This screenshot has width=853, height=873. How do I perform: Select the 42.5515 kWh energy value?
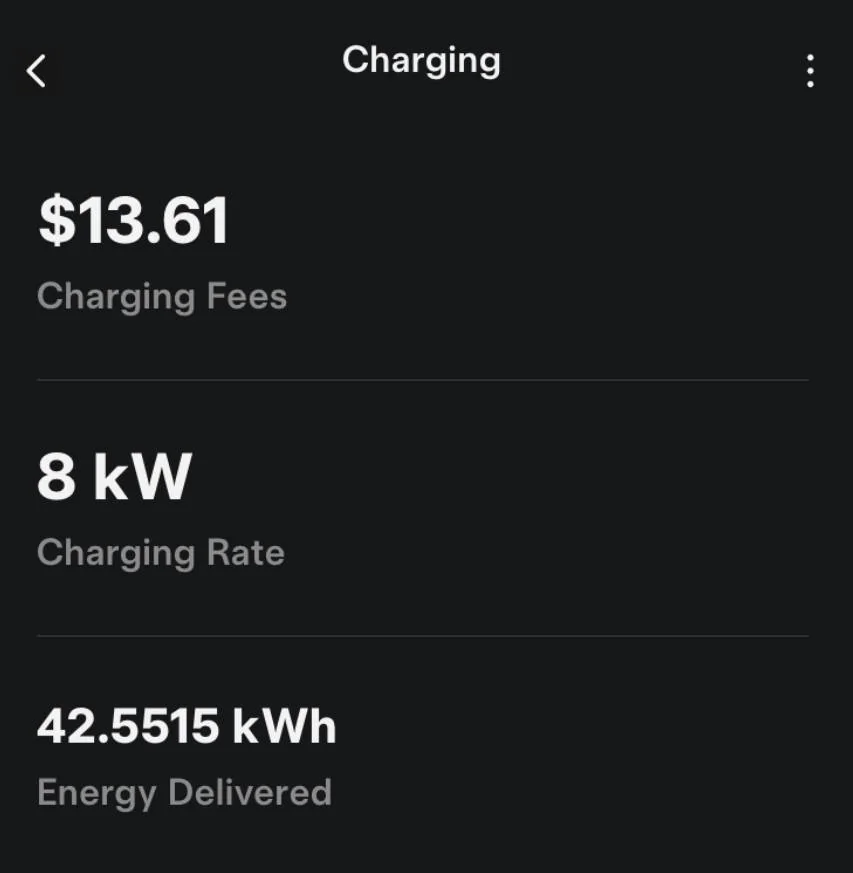(x=186, y=728)
